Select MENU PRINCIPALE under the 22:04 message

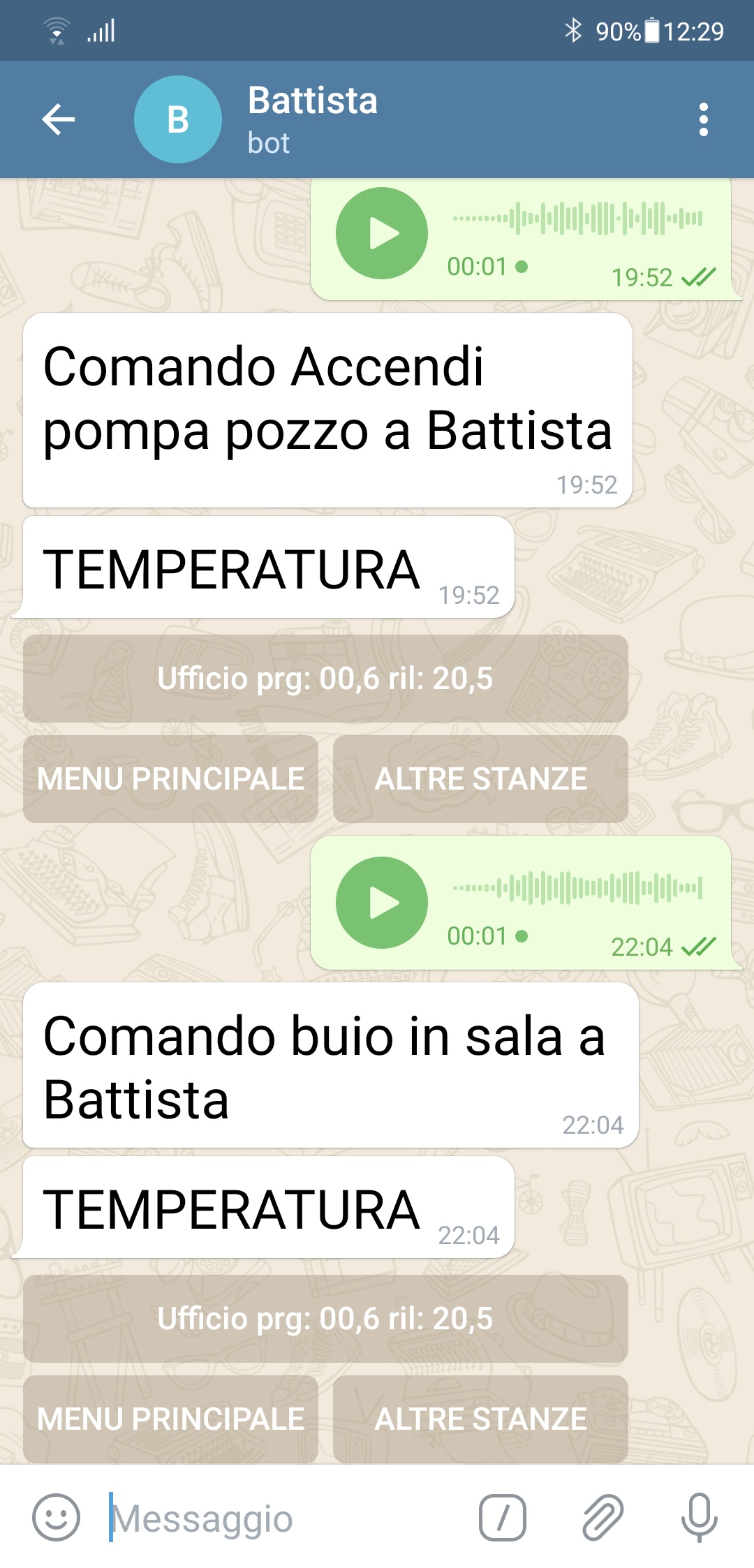[170, 1419]
